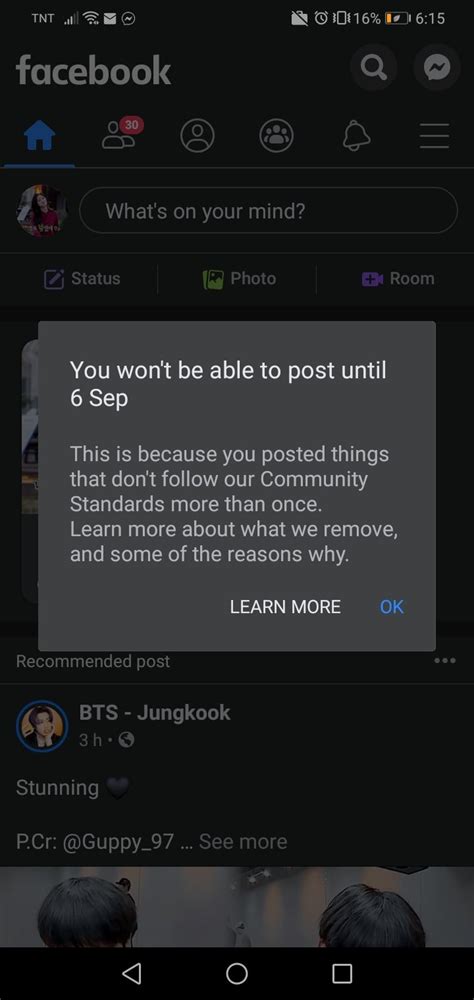Open own profile picture by composer
Viewport: 474px width, 1000px height.
click(41, 210)
